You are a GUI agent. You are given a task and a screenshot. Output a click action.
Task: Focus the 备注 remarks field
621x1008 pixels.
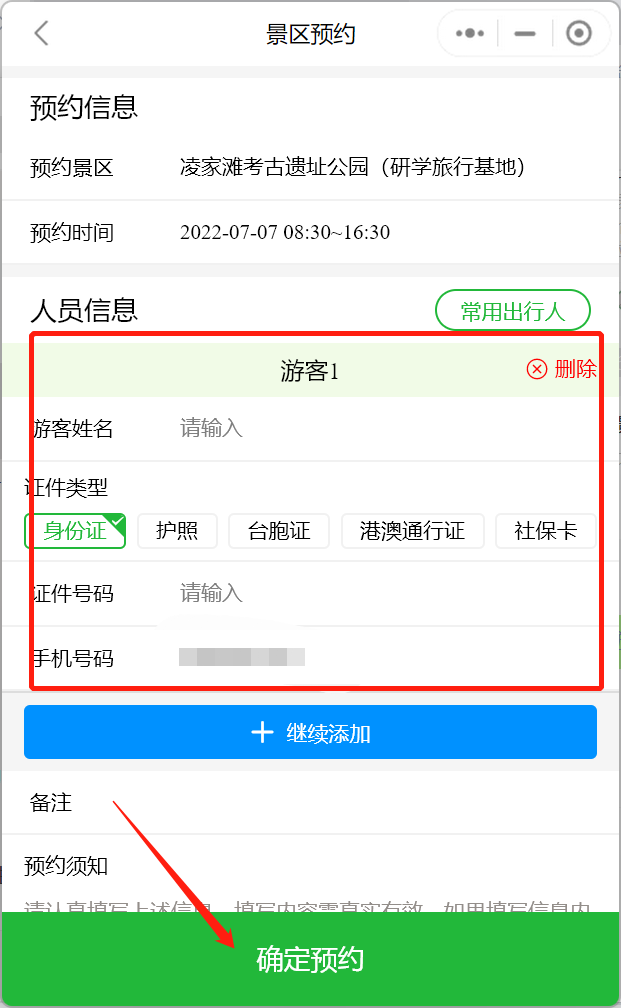click(x=310, y=802)
